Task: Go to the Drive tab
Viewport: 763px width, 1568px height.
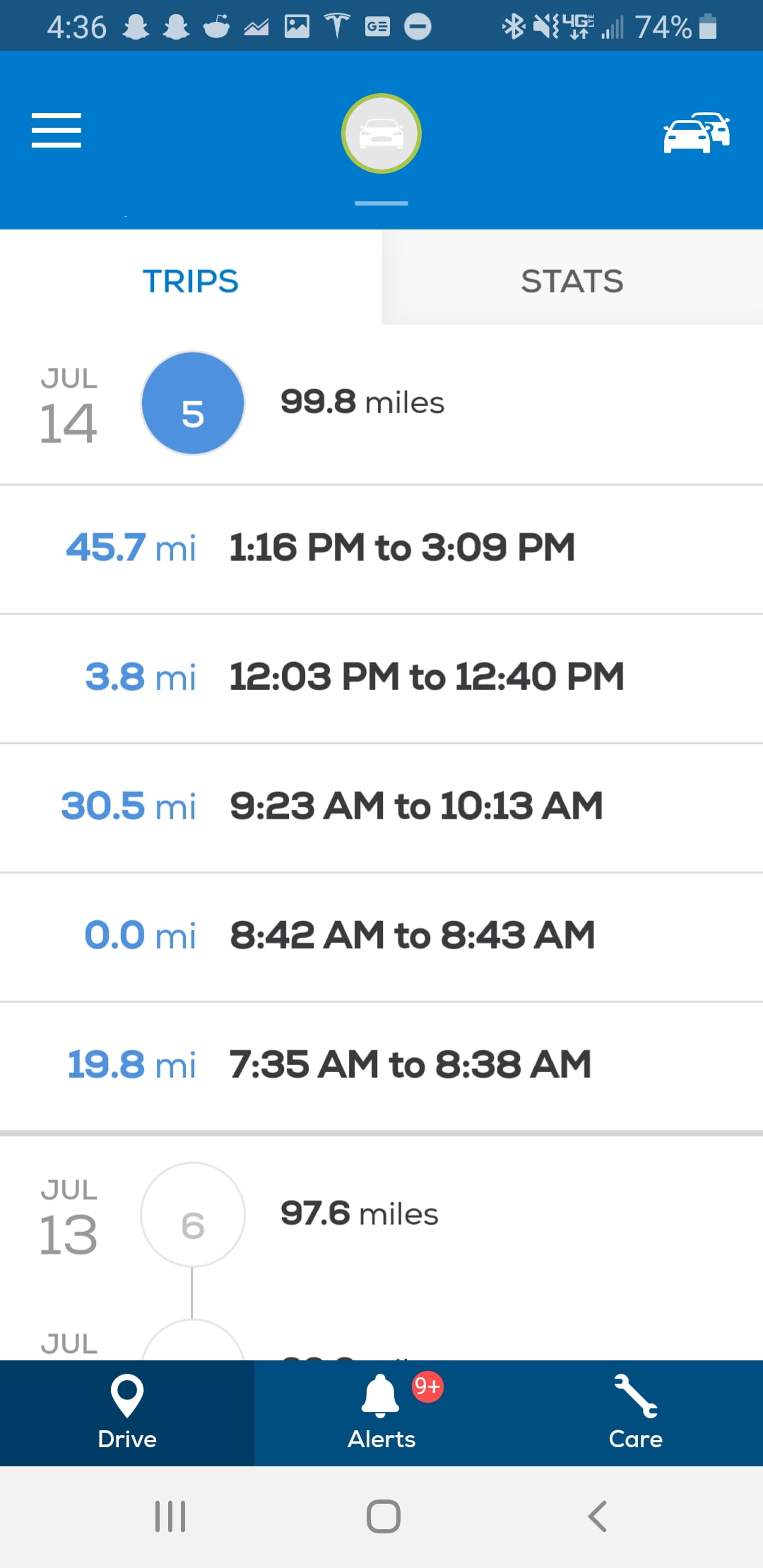Action: point(127,1413)
